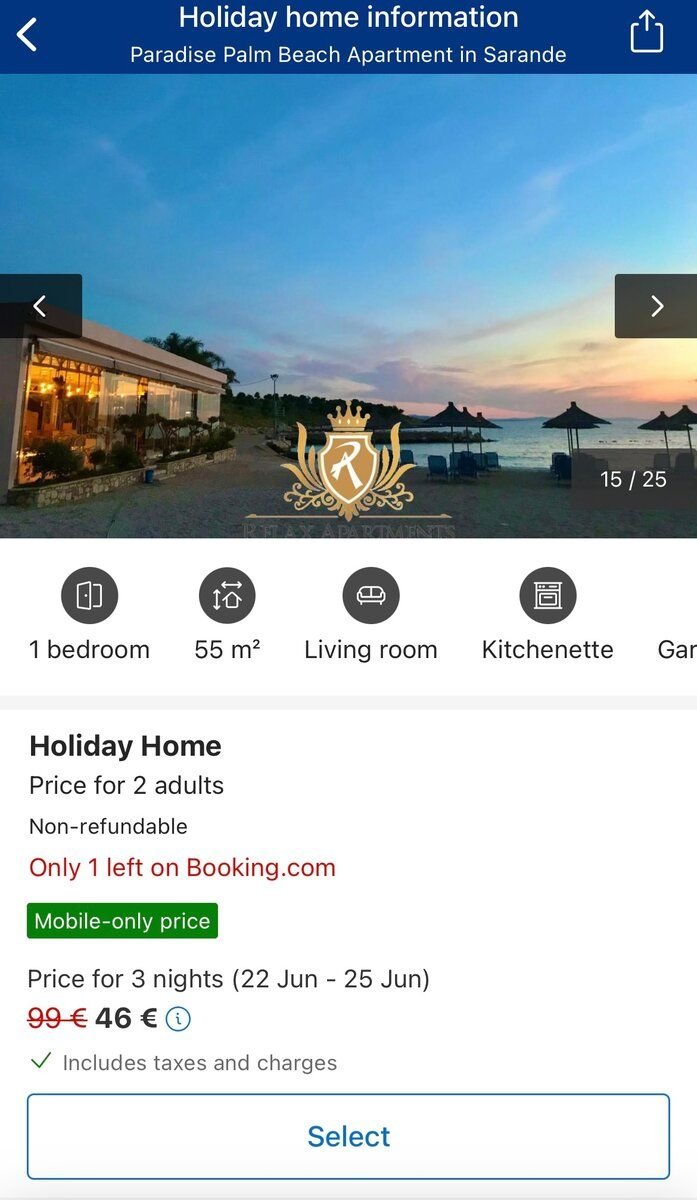Open price details info icon

click(x=178, y=1019)
